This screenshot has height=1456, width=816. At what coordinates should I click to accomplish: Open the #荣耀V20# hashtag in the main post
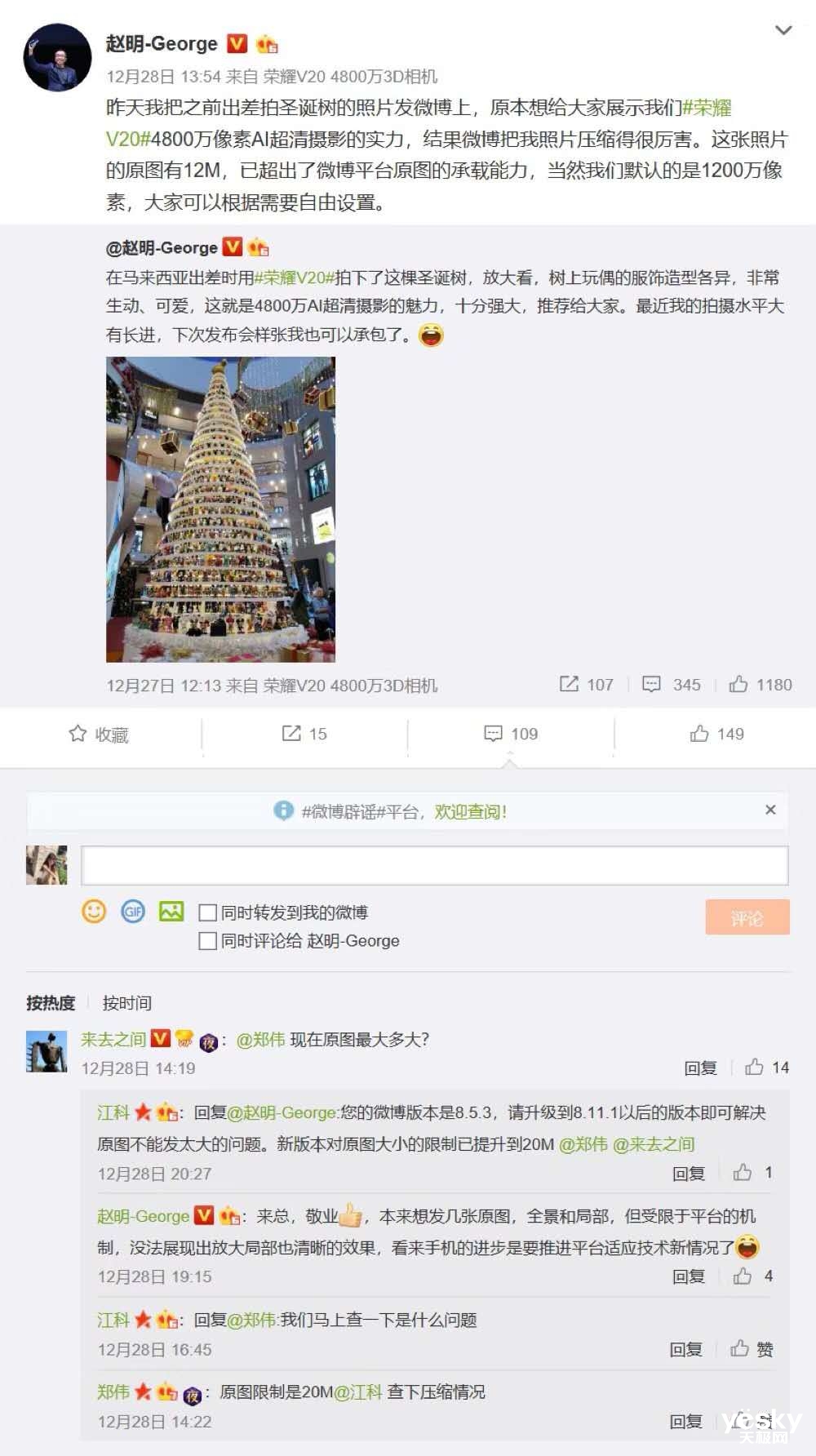tap(419, 123)
